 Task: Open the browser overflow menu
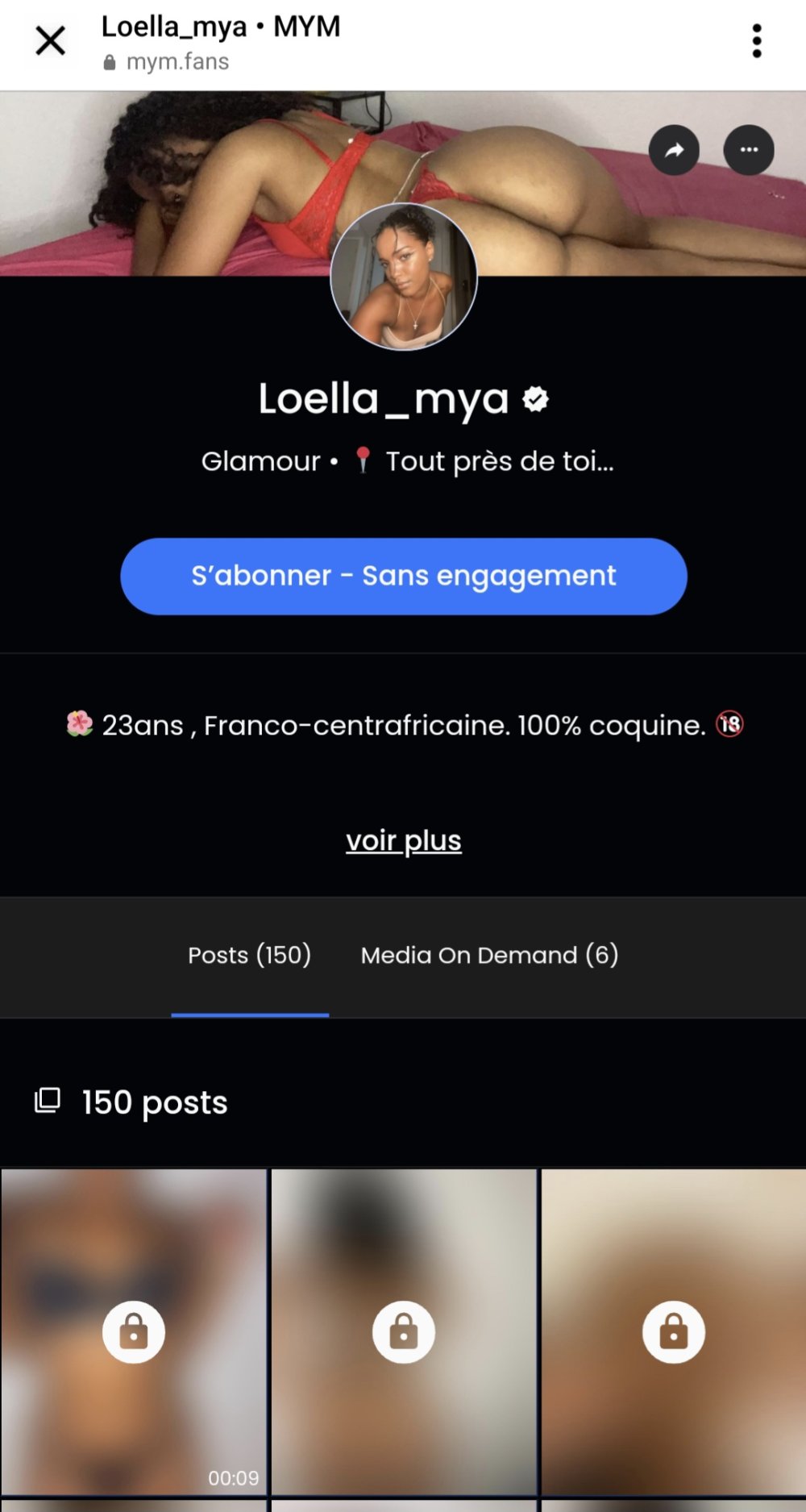(756, 40)
